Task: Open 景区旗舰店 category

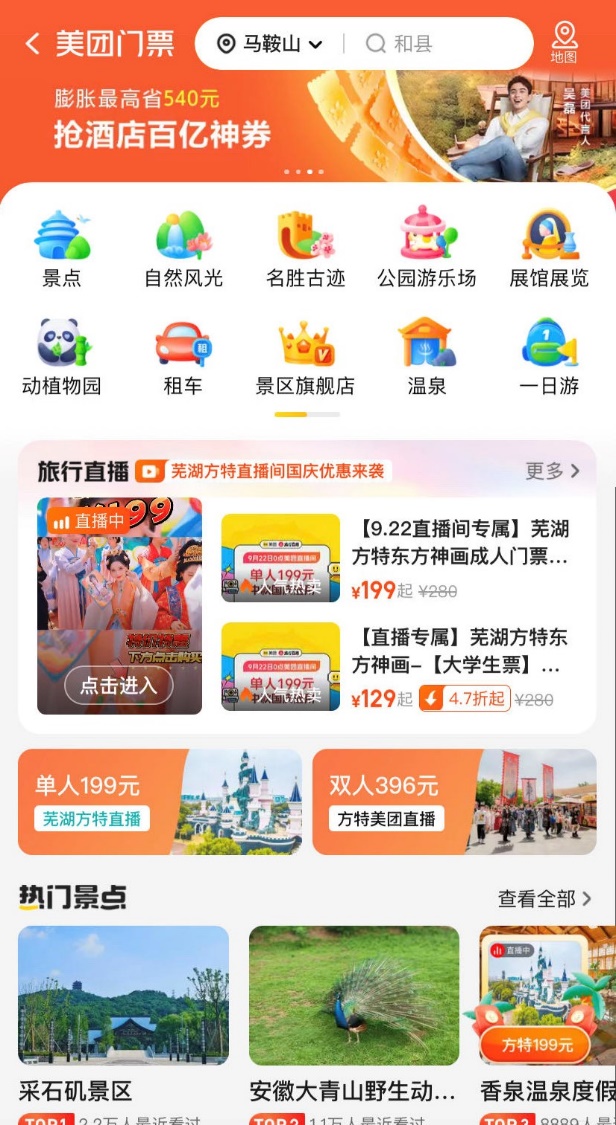Action: click(x=306, y=357)
